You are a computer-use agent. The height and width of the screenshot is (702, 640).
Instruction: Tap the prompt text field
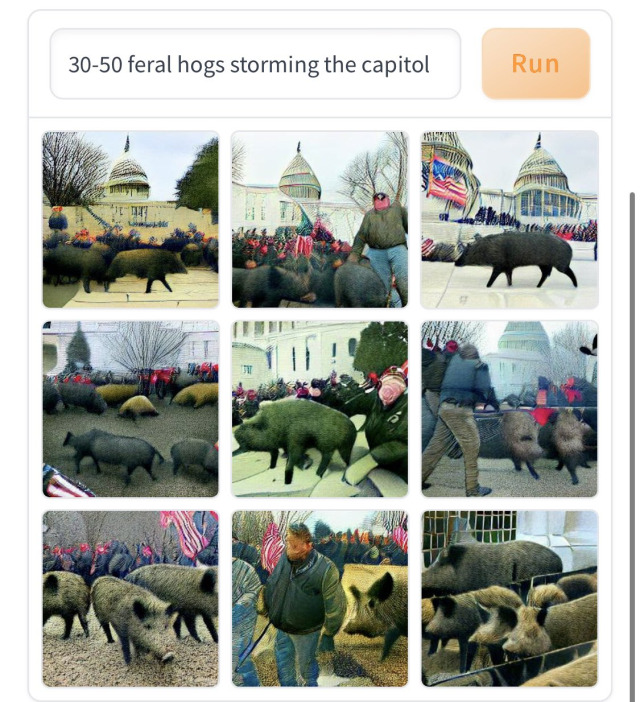(x=255, y=64)
